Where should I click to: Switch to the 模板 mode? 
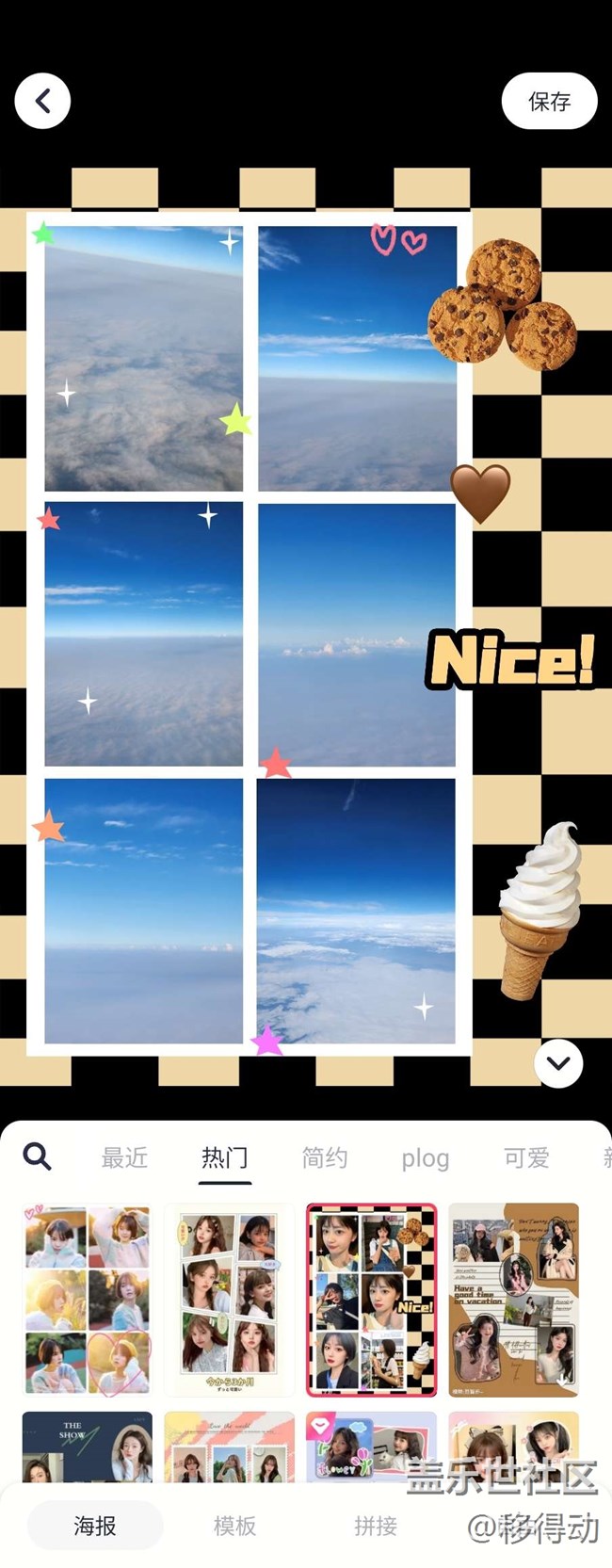coord(234,1526)
